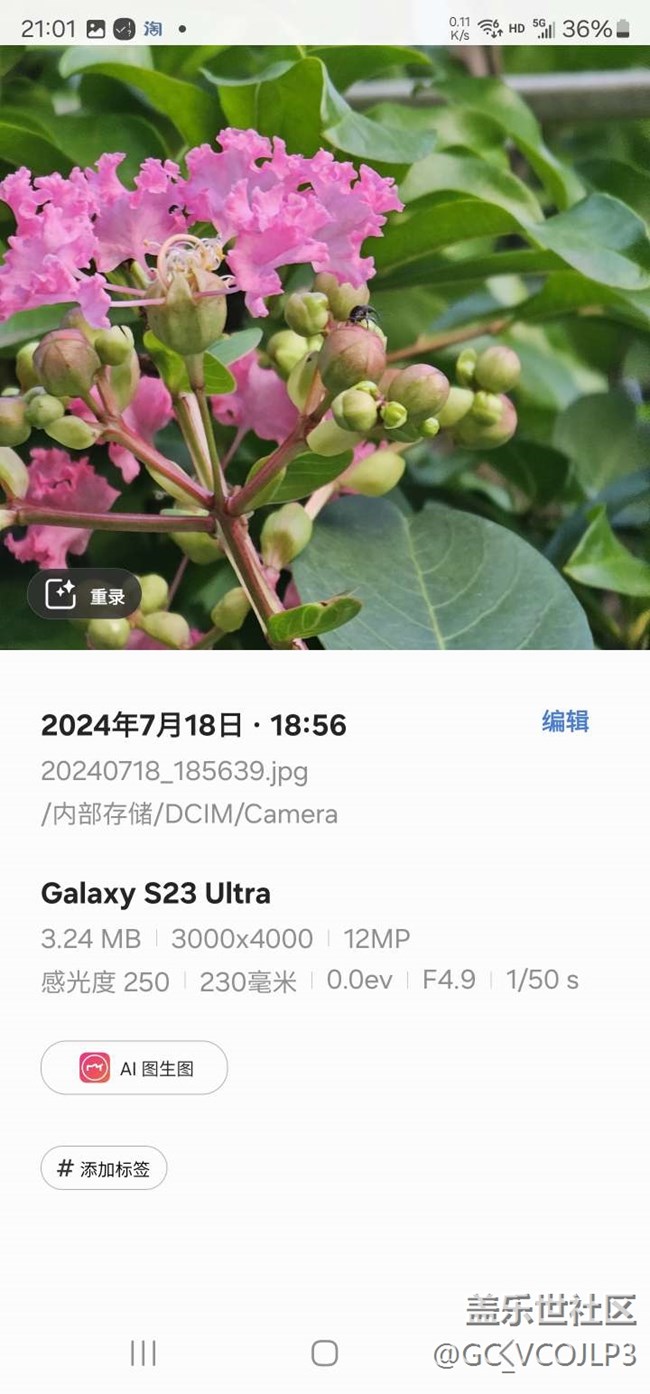Go to the home screen
This screenshot has height=1394, width=650.
pyautogui.click(x=324, y=1353)
